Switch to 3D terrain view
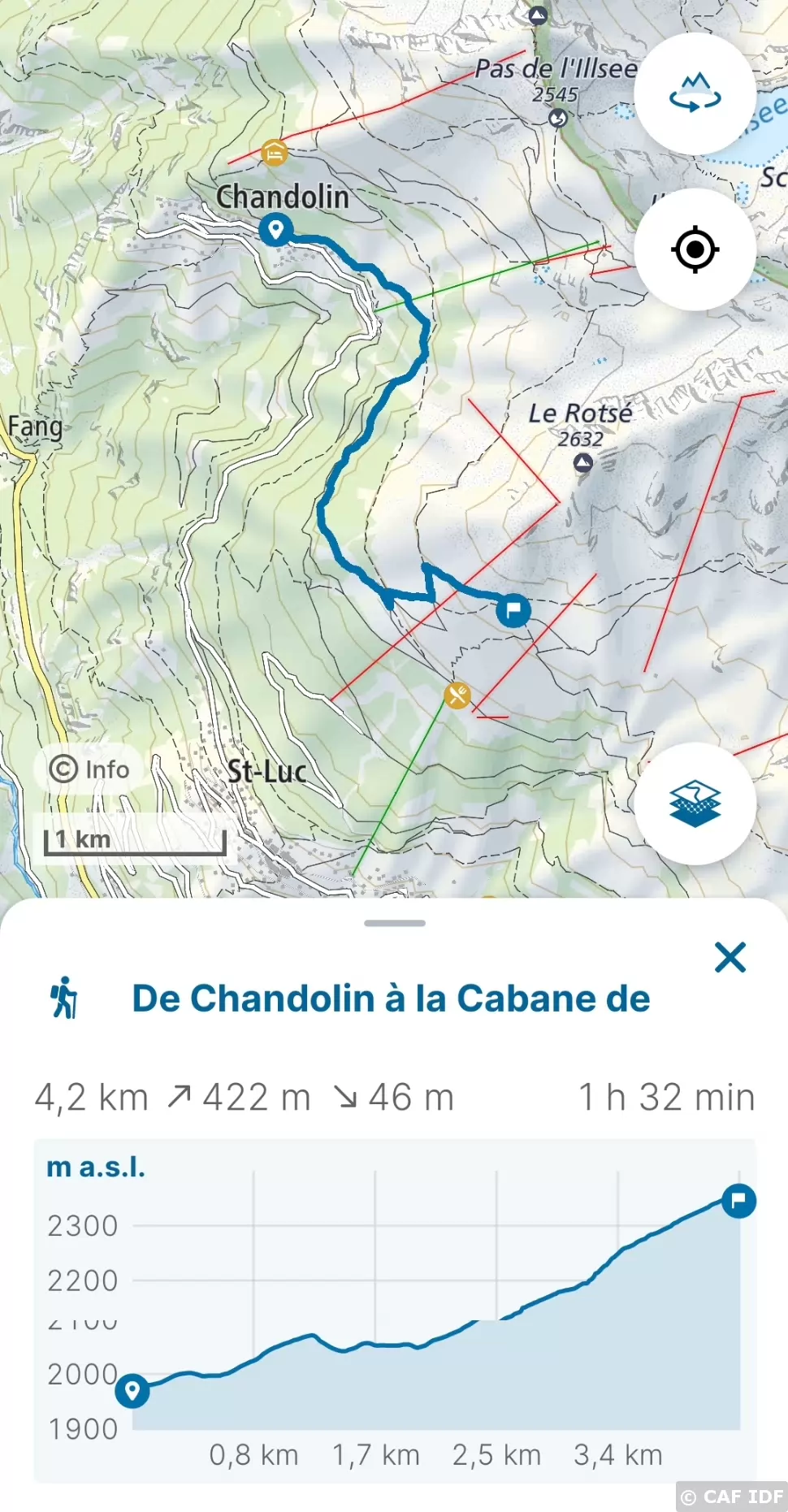 pyautogui.click(x=695, y=93)
